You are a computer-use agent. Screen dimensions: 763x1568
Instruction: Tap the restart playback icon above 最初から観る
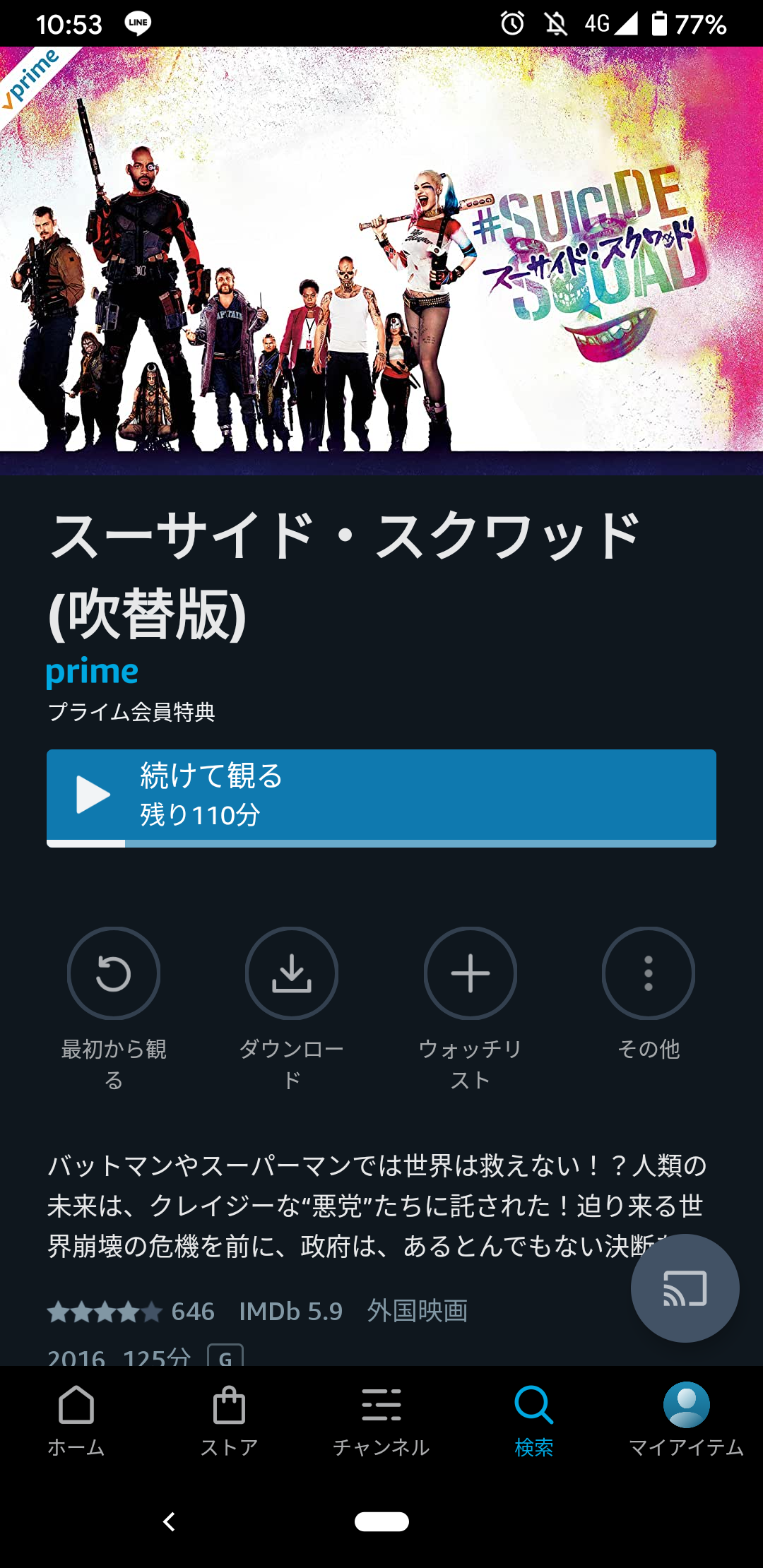[114, 973]
